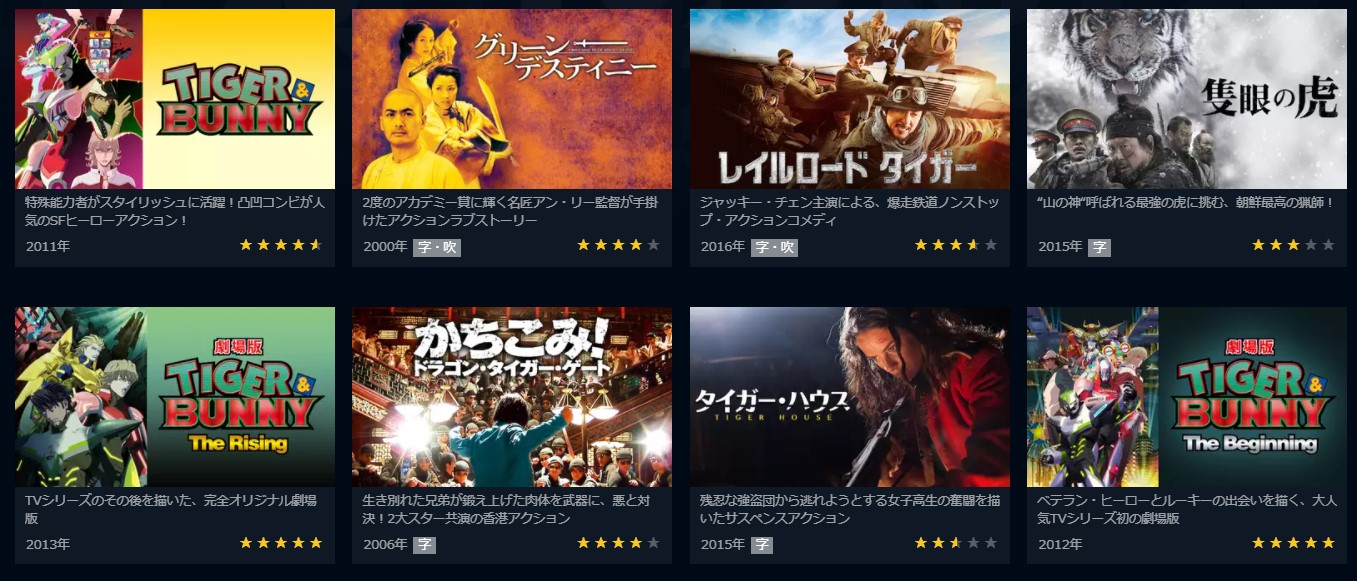The height and width of the screenshot is (581, 1357).
Task: Select the かちこみ! ドラゴン・タイガー・ゲート card
Action: point(512,397)
